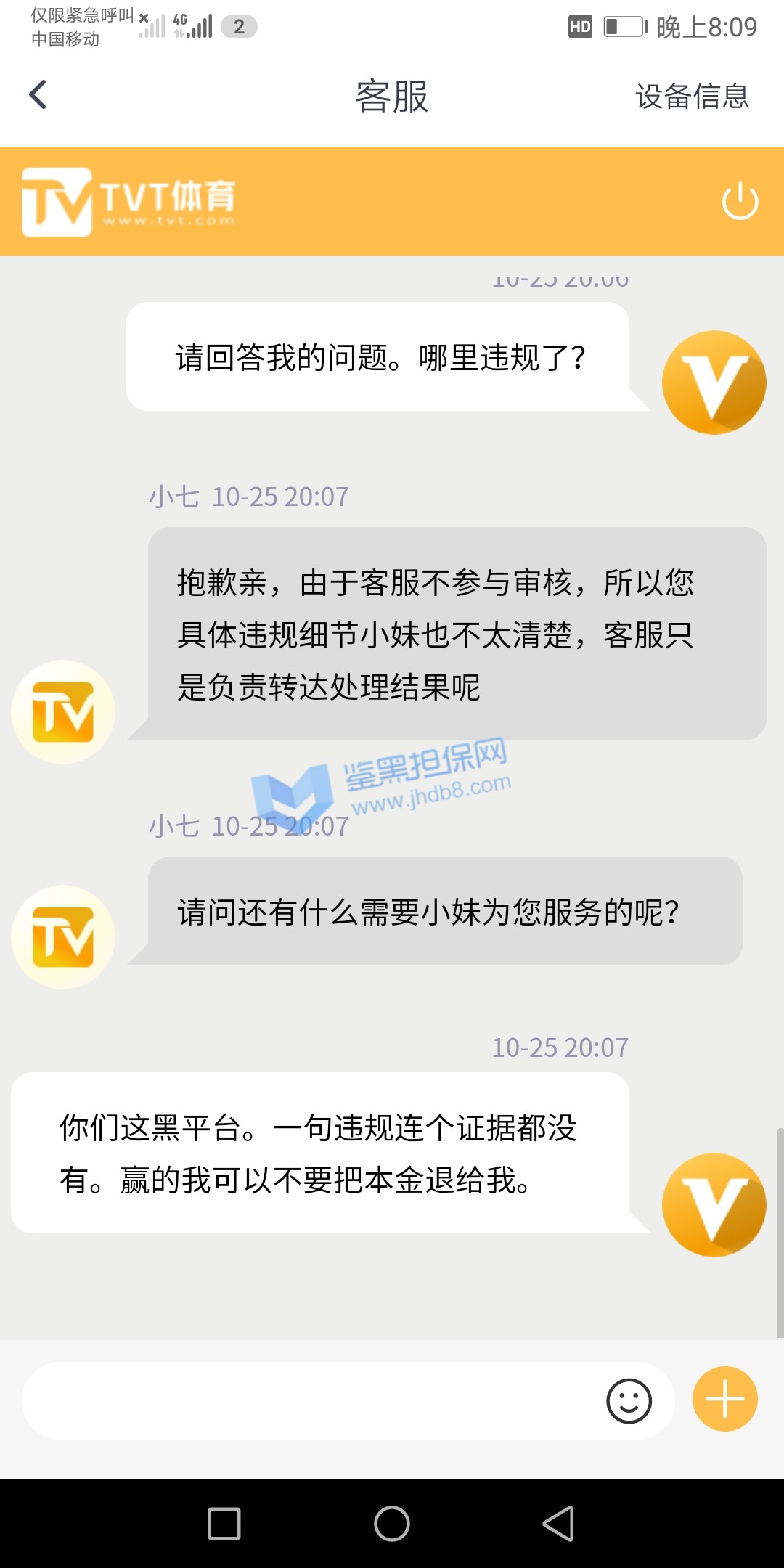This screenshot has height=1568, width=784.
Task: Tap the power icon to end chat
Action: coord(740,201)
